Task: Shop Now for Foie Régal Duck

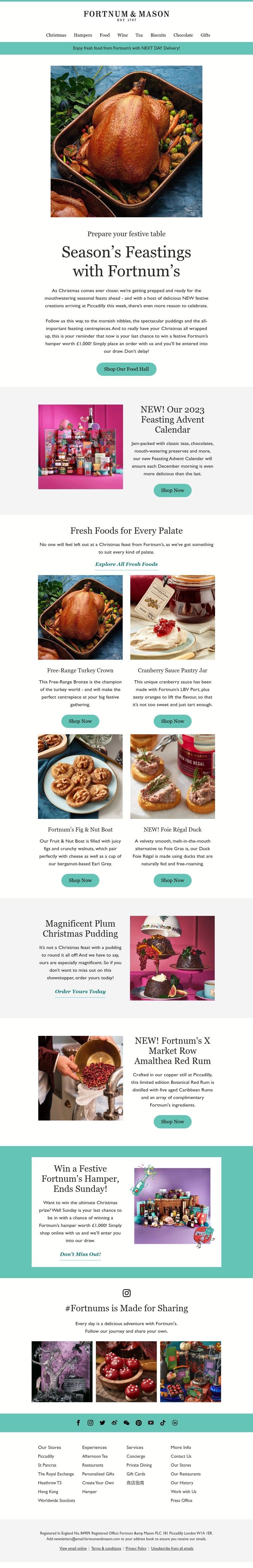Action: (173, 880)
